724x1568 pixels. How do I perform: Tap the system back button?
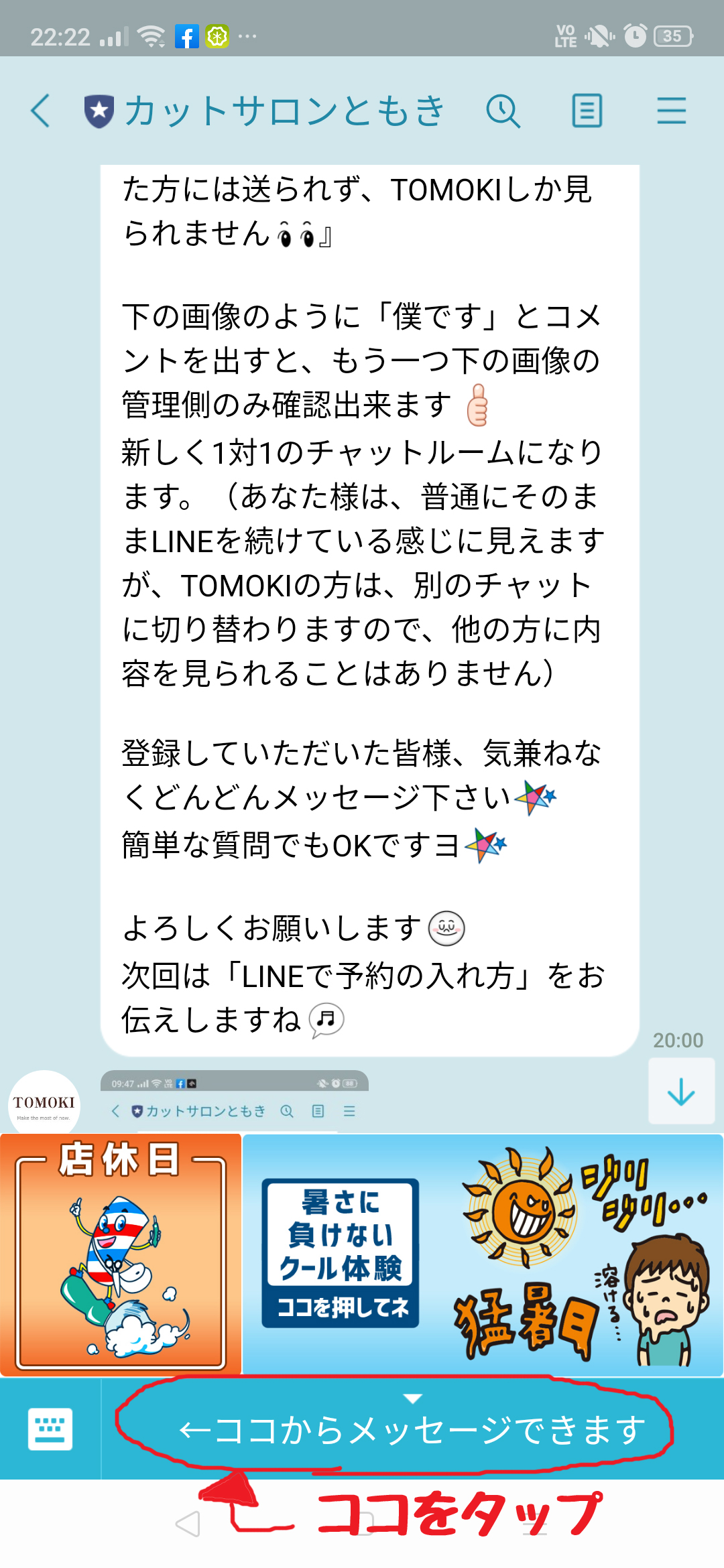click(188, 1524)
